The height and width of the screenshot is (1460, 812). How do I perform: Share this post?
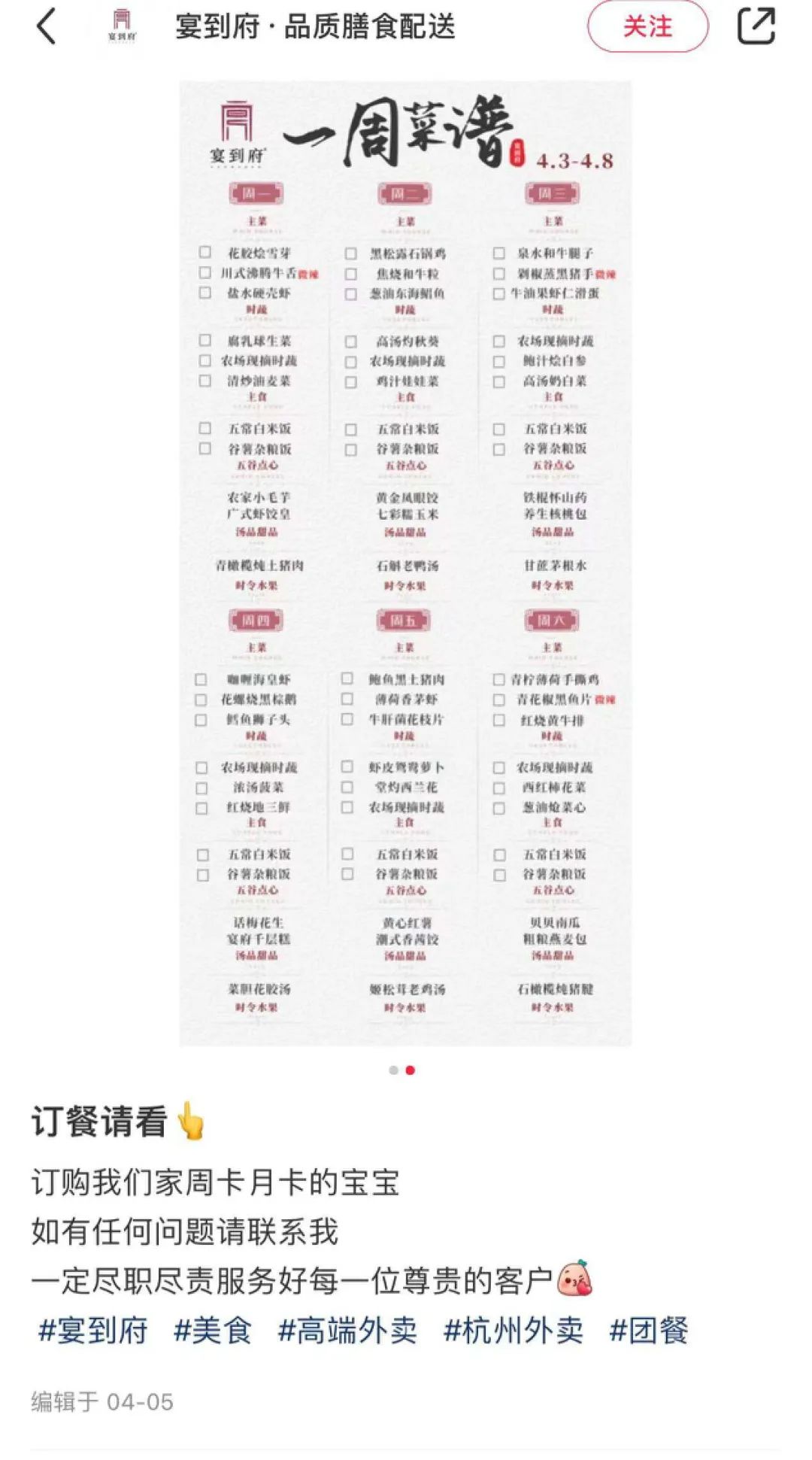[x=756, y=26]
